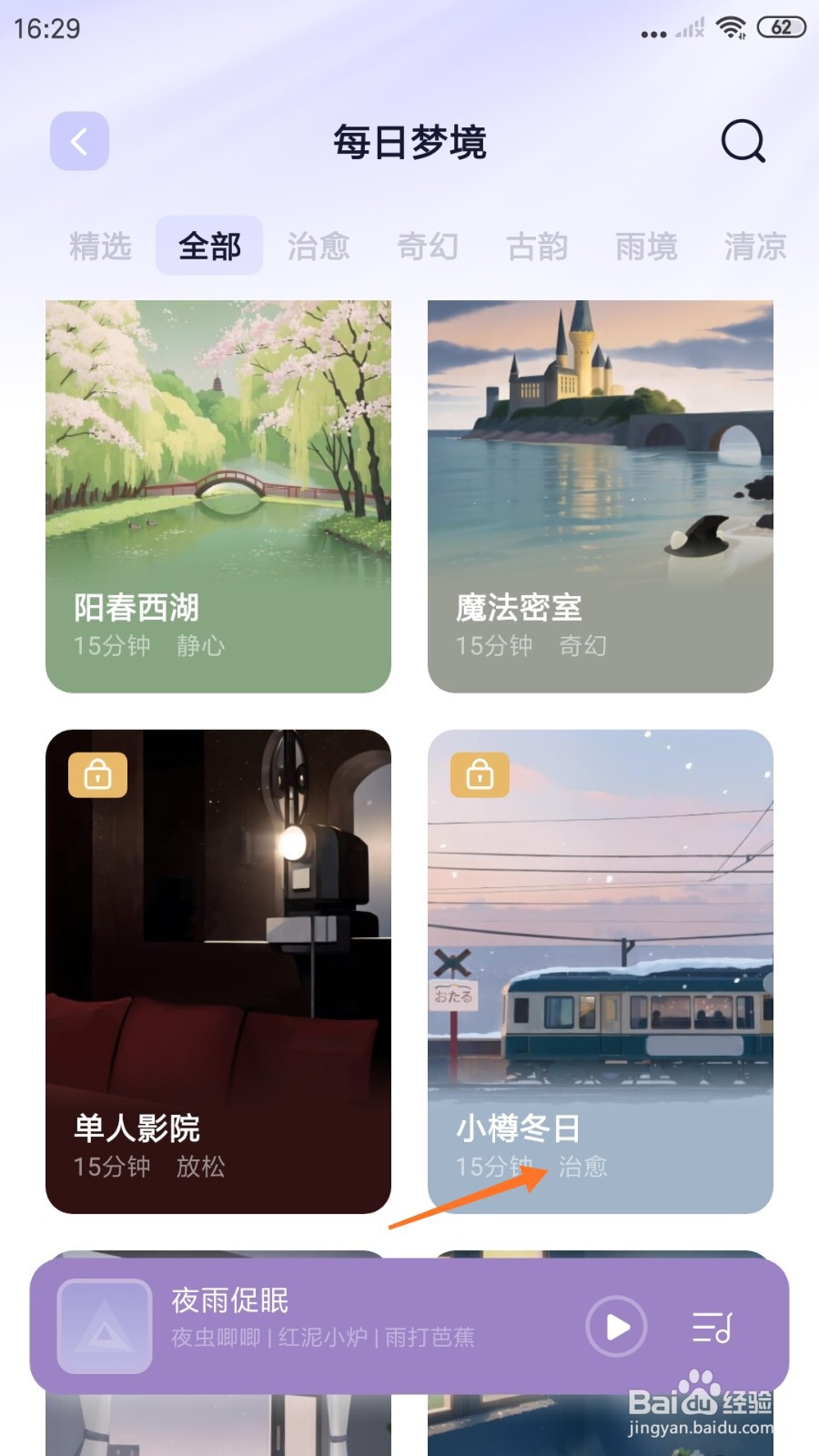The height and width of the screenshot is (1456, 819).
Task: Go back using the top-left arrow
Action: point(79,141)
